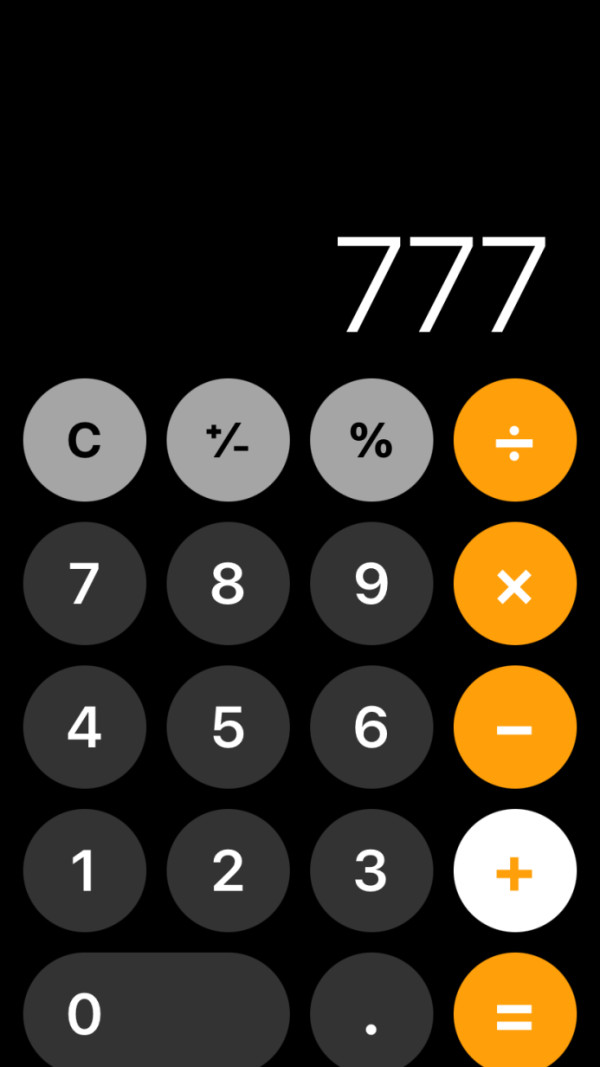The image size is (600, 1067).
Task: Tap the highlighted plus operator
Action: click(515, 871)
